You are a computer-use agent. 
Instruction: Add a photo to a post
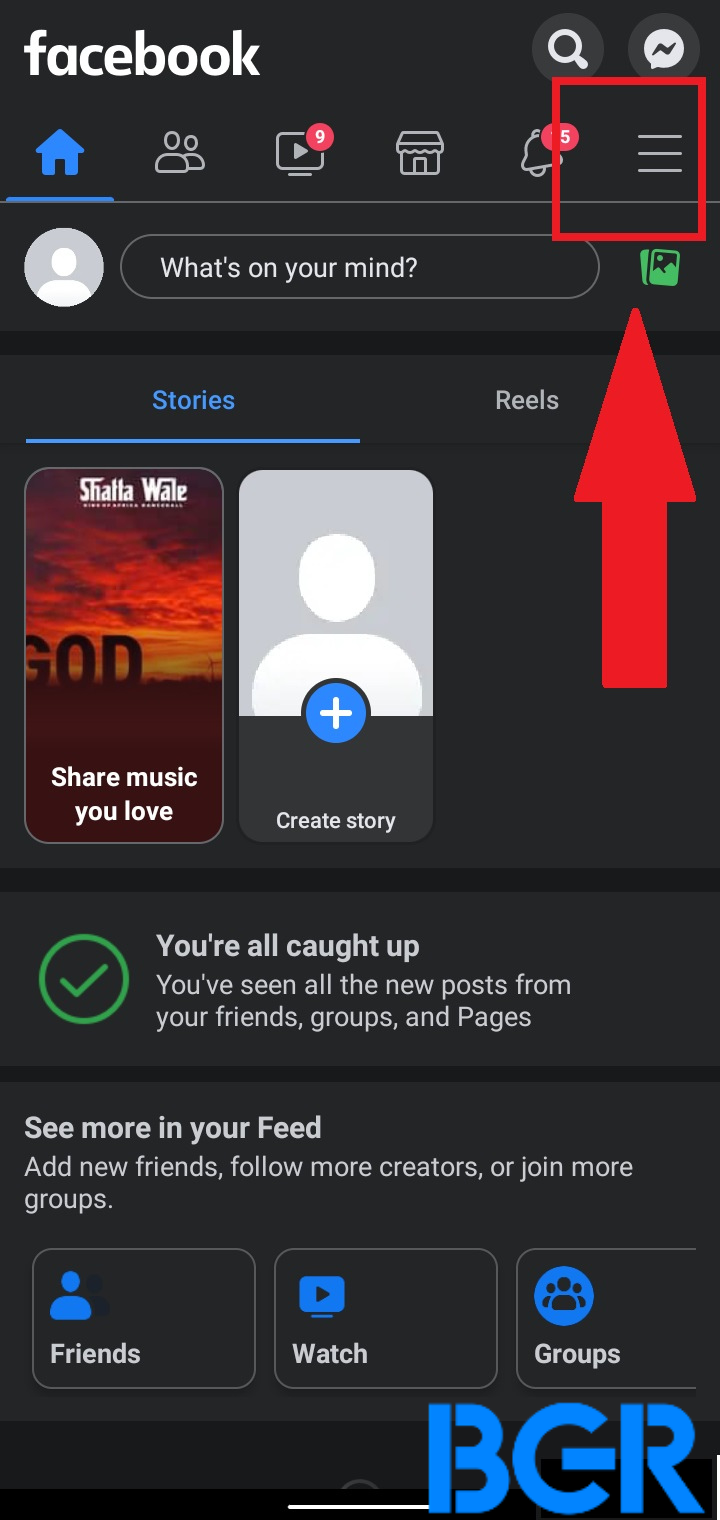pos(660,267)
